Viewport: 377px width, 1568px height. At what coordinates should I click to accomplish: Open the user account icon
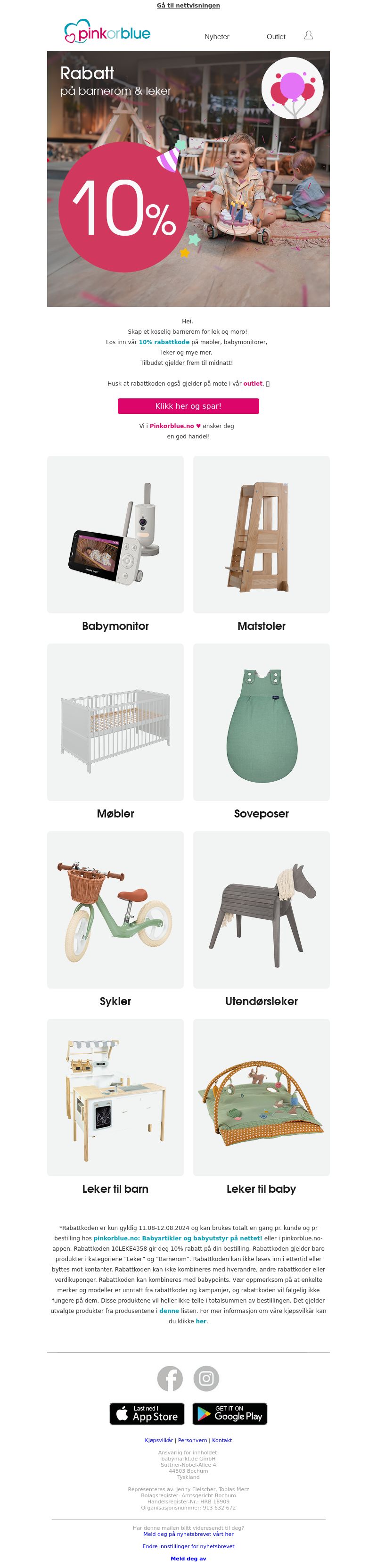pyautogui.click(x=308, y=35)
